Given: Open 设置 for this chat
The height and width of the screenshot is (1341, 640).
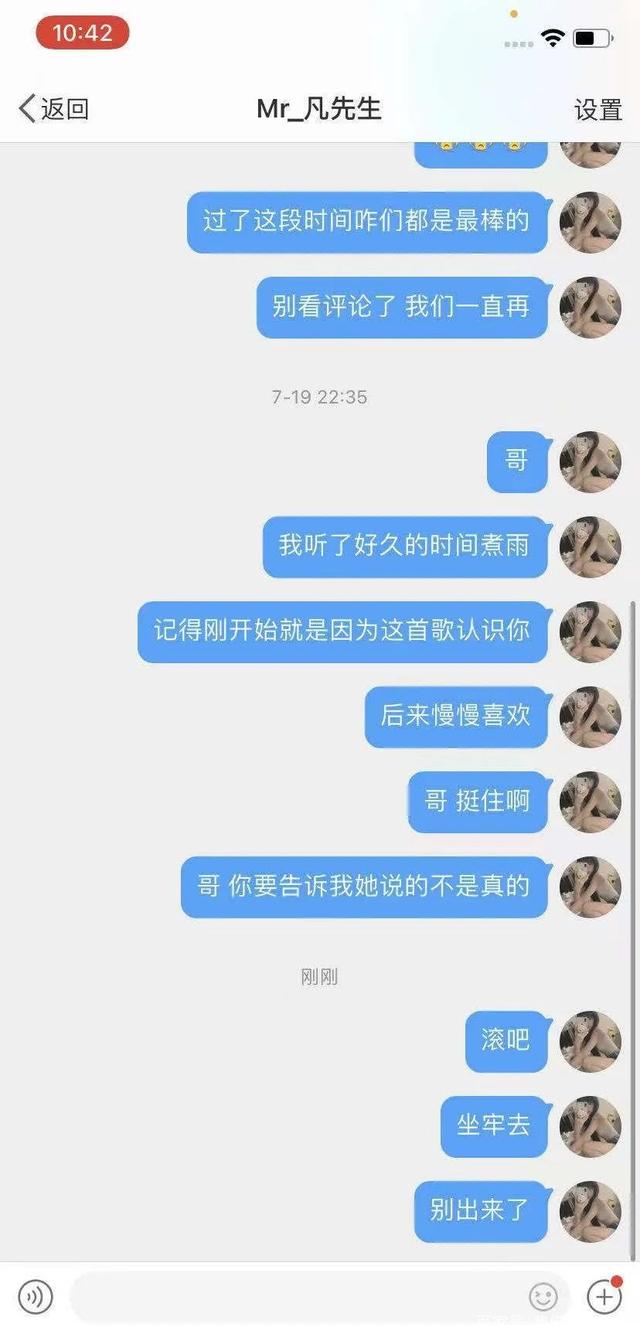Looking at the screenshot, I should [598, 110].
